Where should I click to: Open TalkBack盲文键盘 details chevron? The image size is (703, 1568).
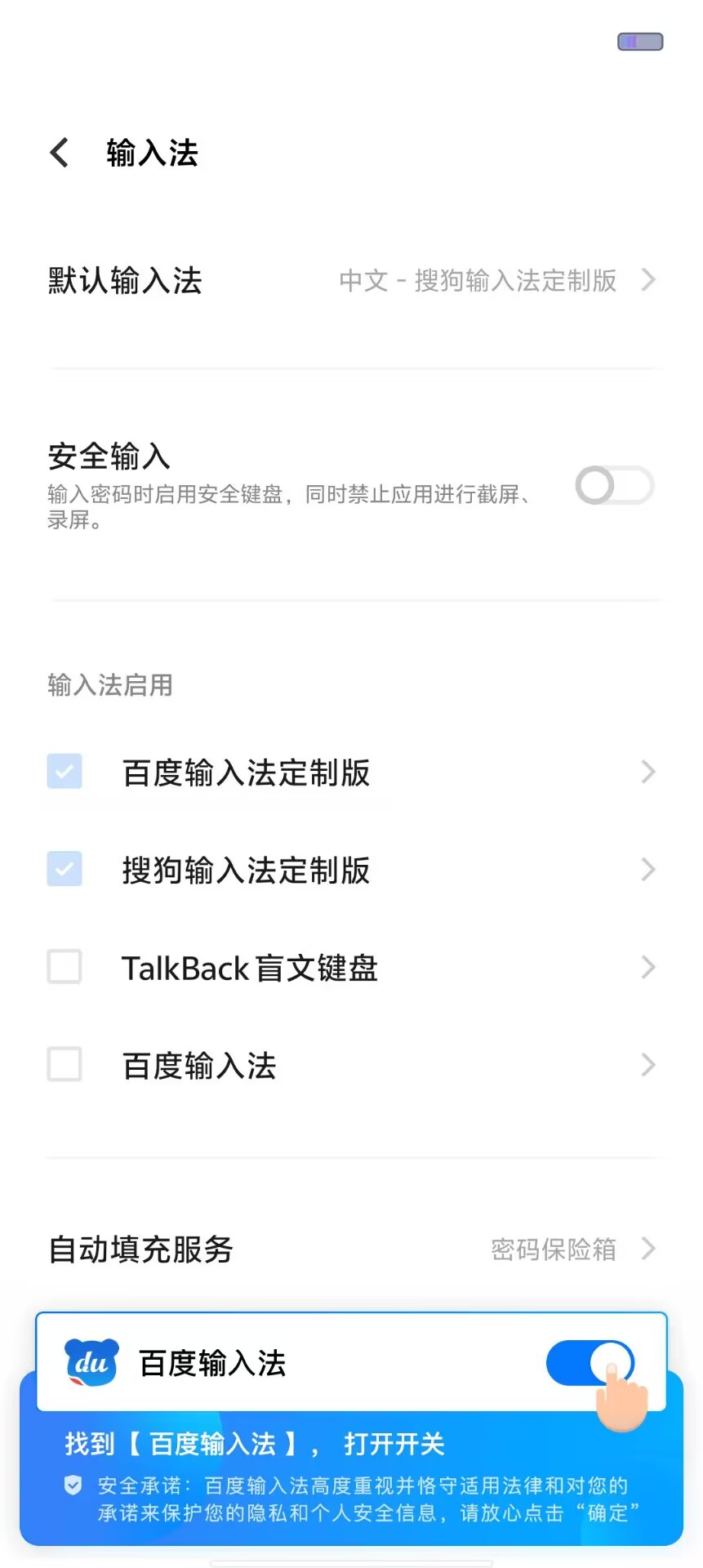pyautogui.click(x=647, y=967)
